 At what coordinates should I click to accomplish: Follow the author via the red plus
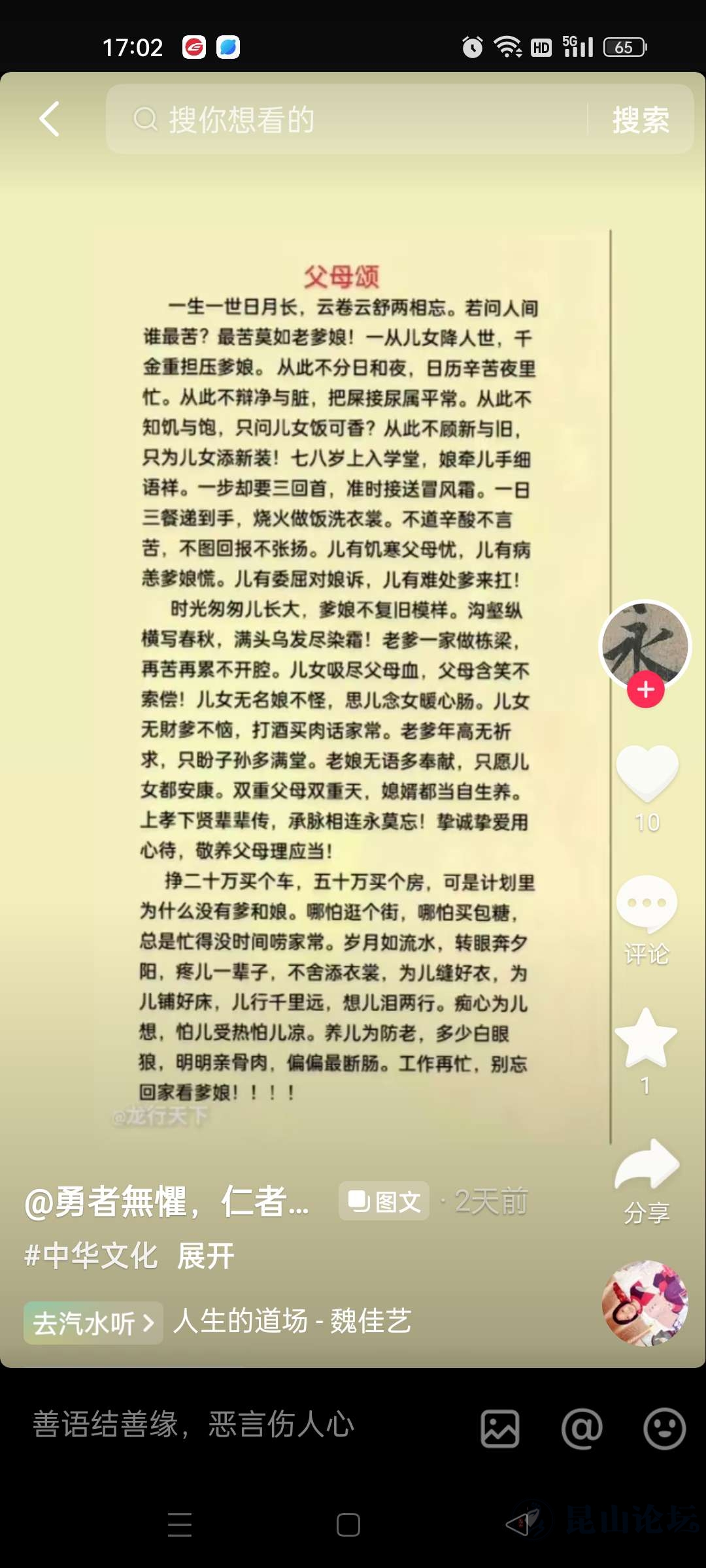[645, 689]
